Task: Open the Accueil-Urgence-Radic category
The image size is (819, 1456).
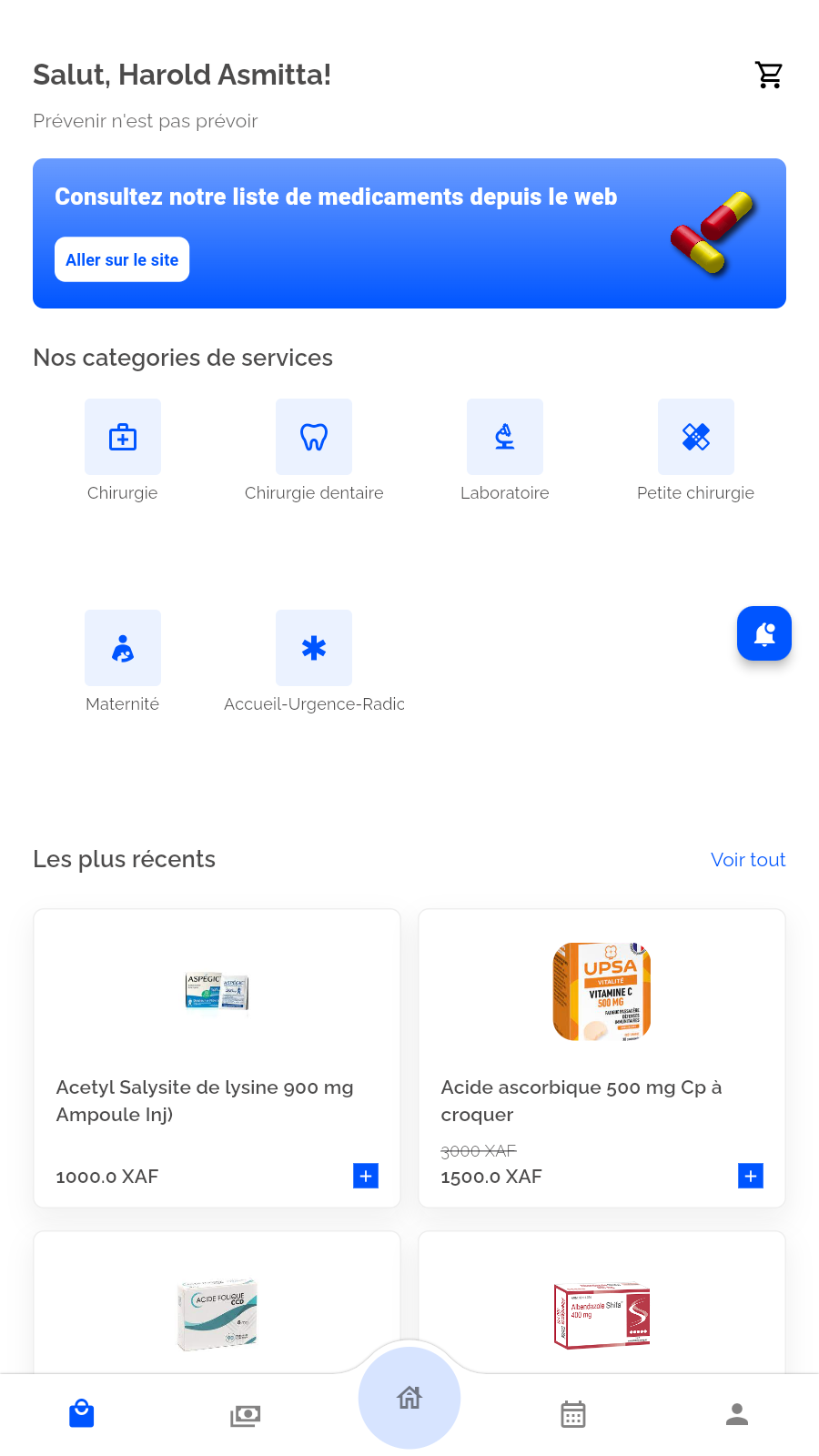Action: click(x=314, y=649)
